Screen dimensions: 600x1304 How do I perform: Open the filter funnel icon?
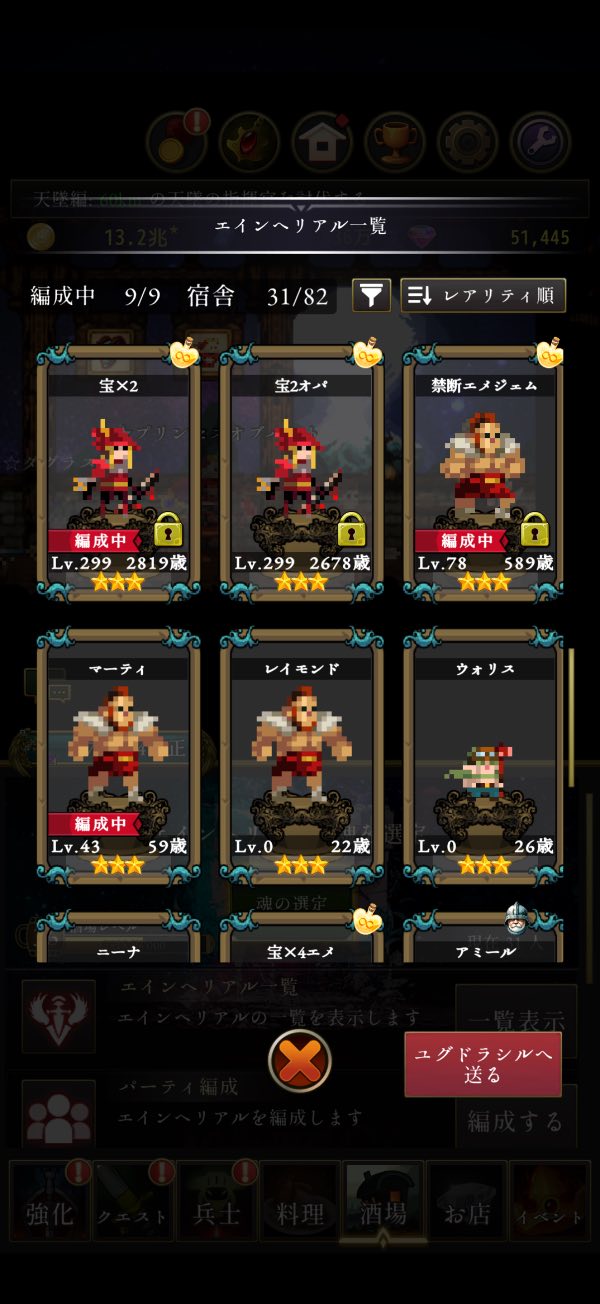point(371,295)
